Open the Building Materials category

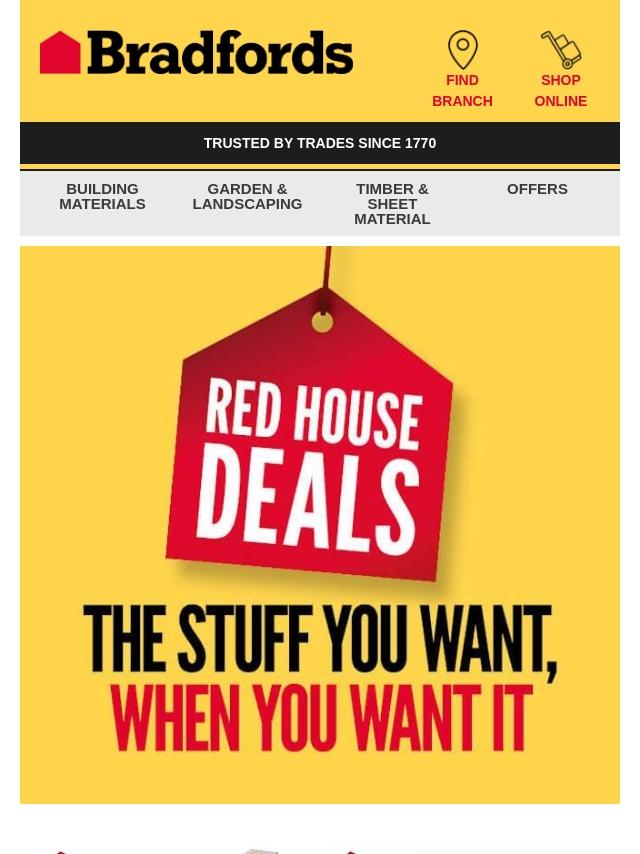[x=102, y=196]
